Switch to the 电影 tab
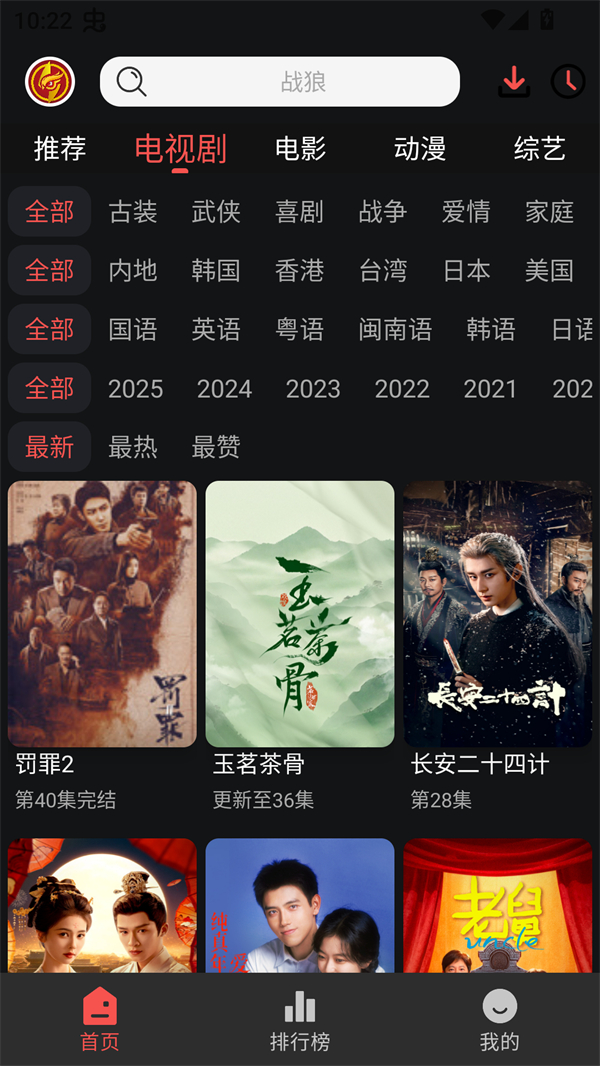This screenshot has width=600, height=1066. [301, 149]
